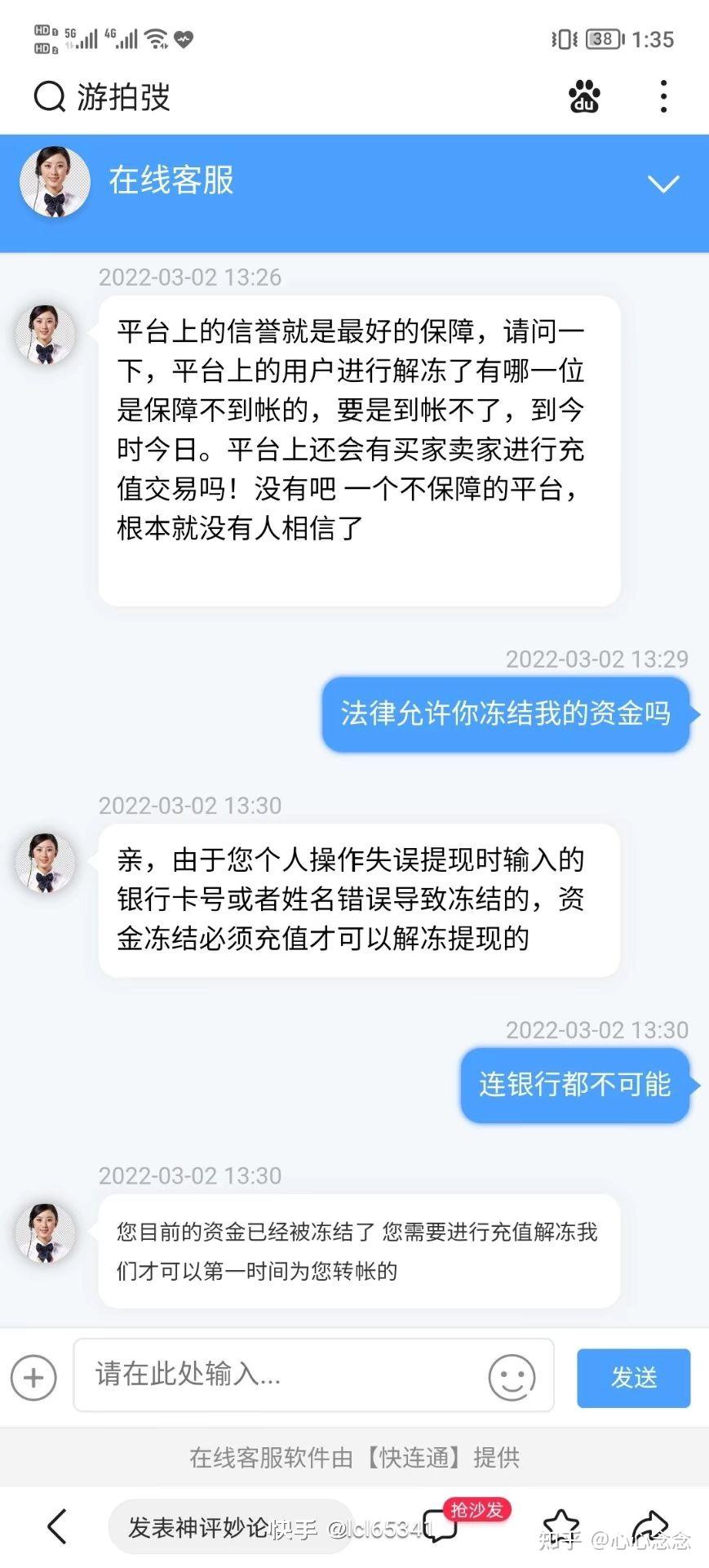
Task: Tap the 发表神评妙论 comment box
Action: (x=196, y=1526)
